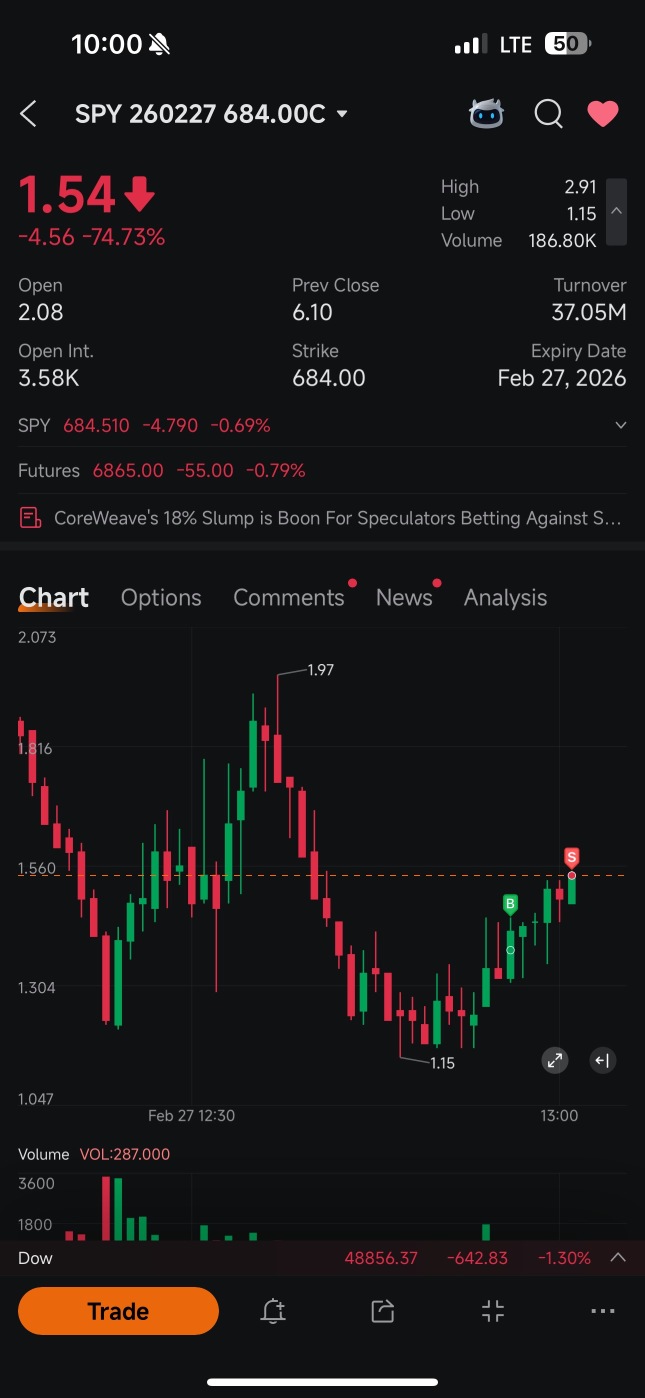
Task: Open the three-dot more menu
Action: point(602,1312)
